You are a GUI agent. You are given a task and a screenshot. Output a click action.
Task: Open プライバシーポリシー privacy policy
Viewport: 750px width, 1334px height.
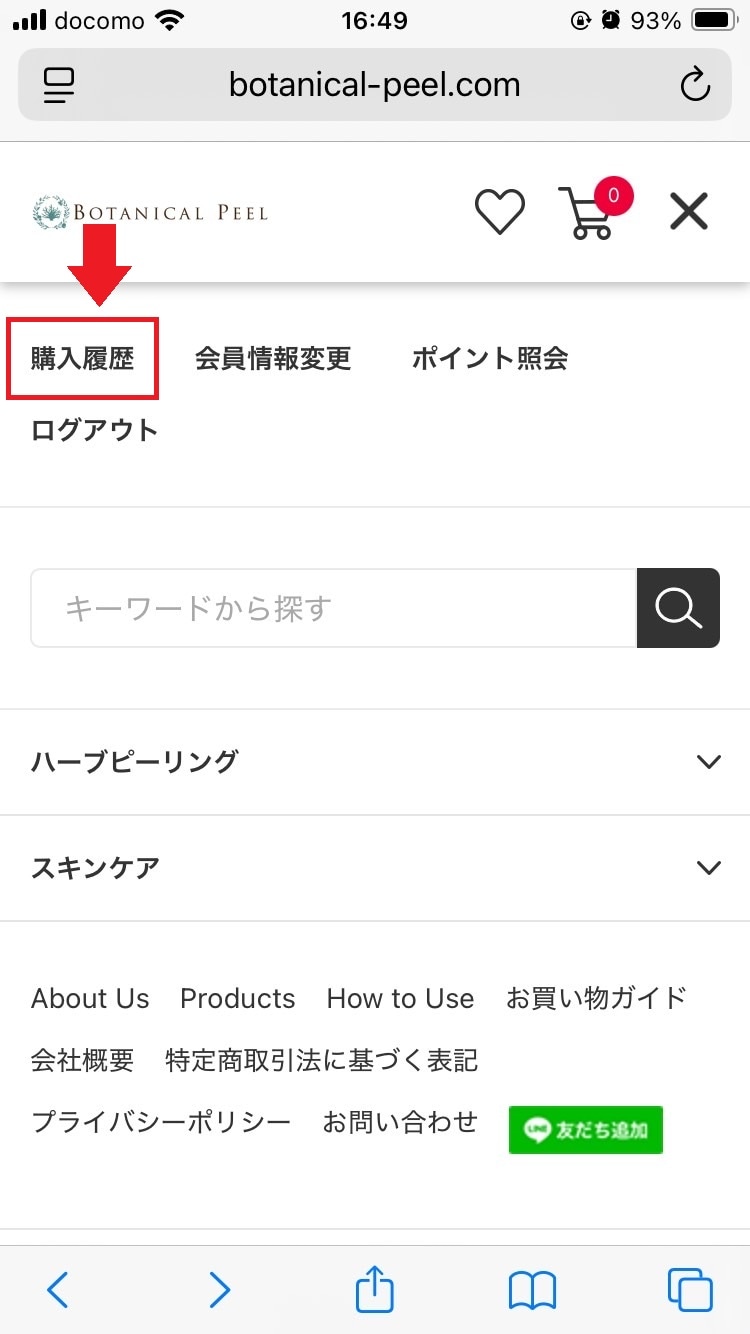pos(161,1122)
